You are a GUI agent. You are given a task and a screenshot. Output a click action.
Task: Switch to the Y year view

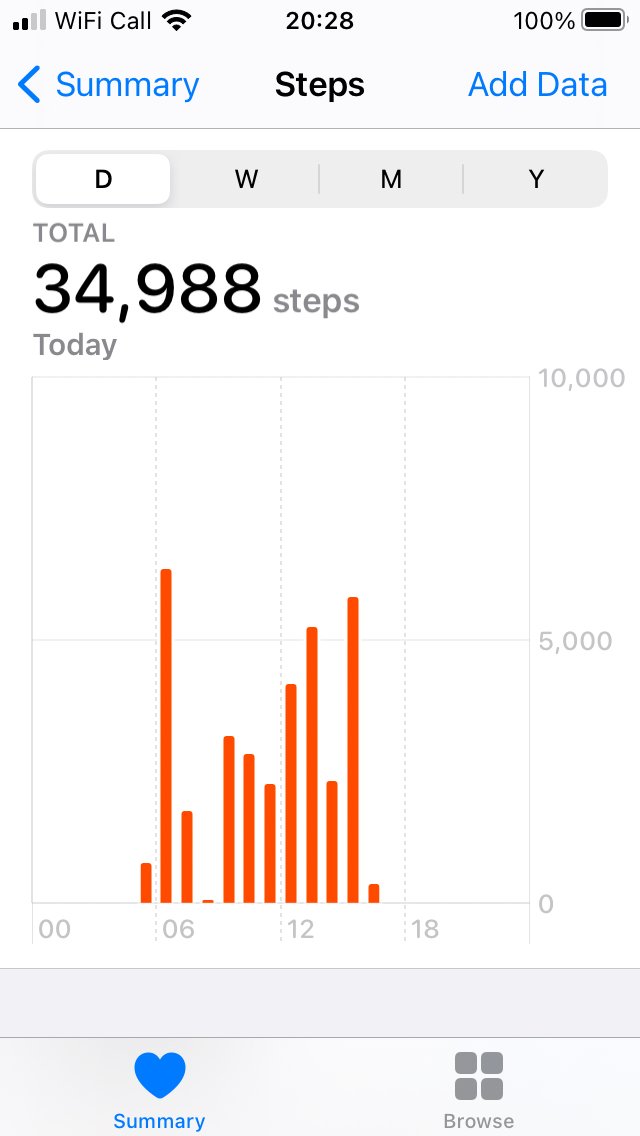(536, 179)
